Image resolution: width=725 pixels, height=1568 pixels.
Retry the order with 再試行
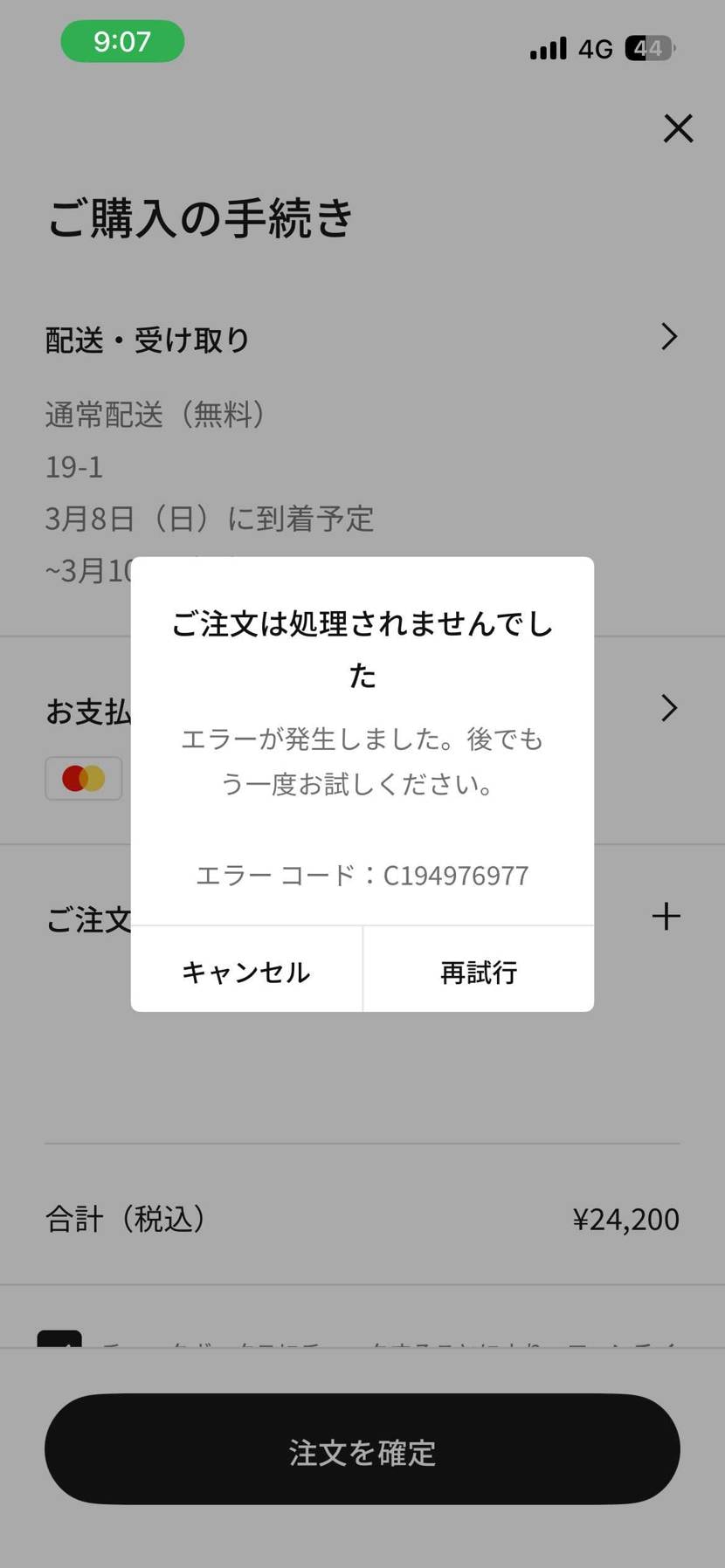pyautogui.click(x=478, y=971)
